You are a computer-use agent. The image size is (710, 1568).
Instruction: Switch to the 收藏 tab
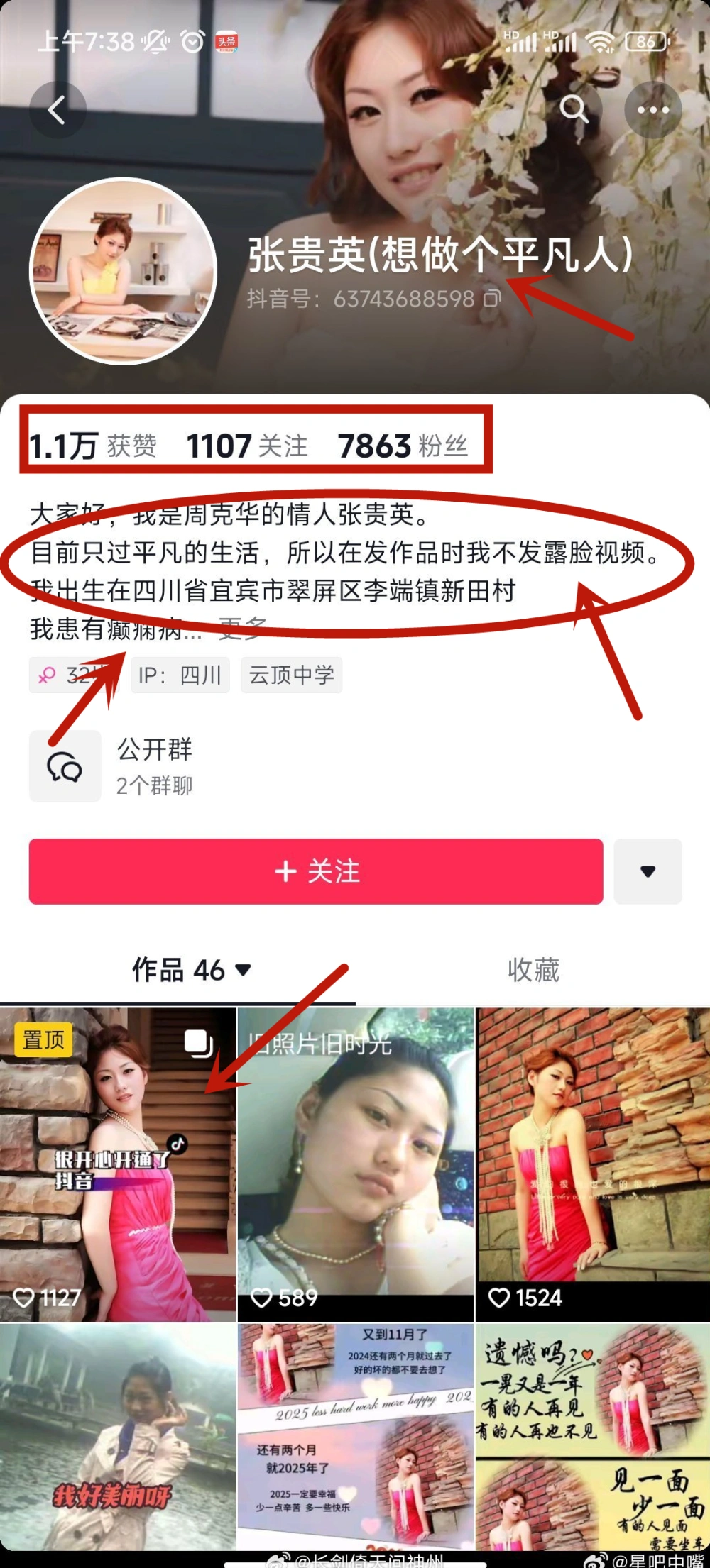(x=533, y=970)
